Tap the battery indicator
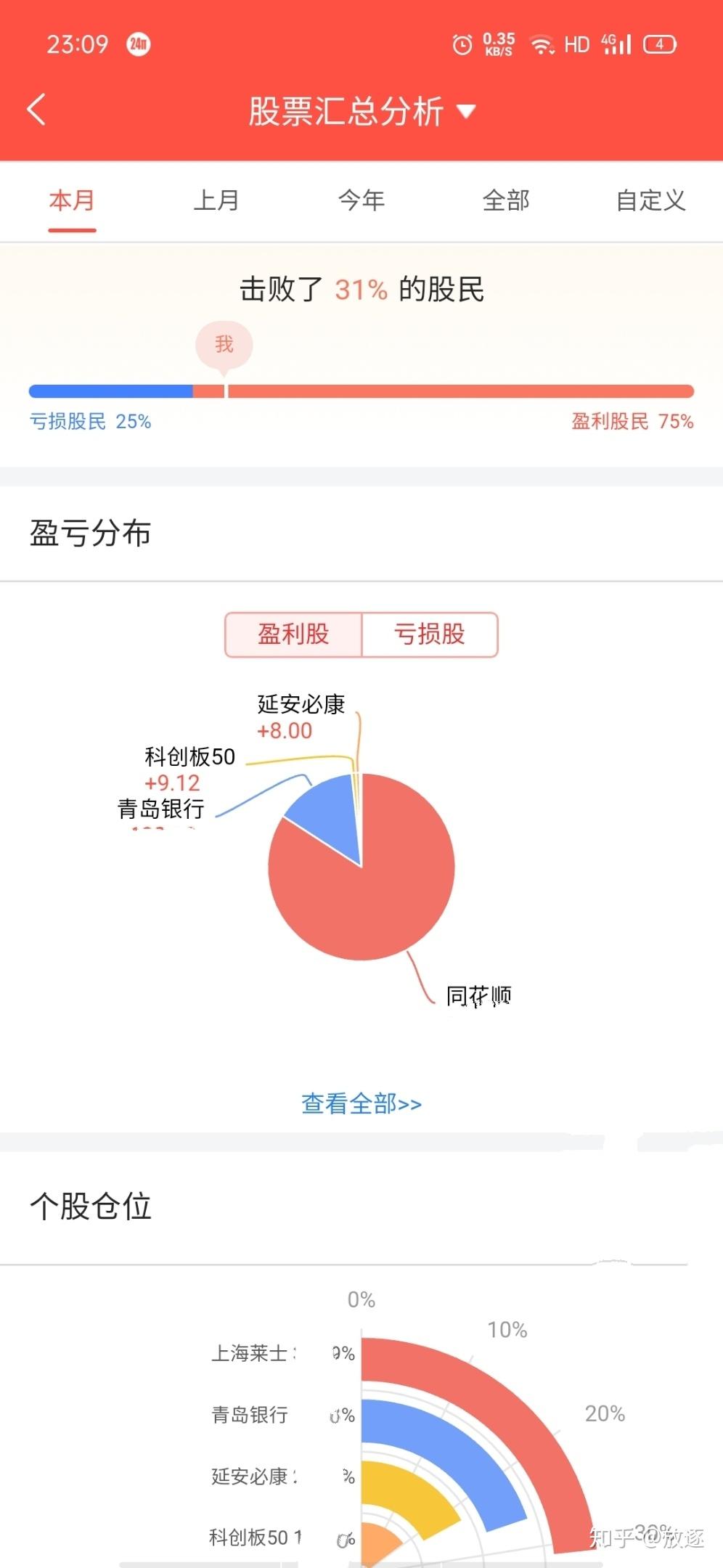 point(659,44)
